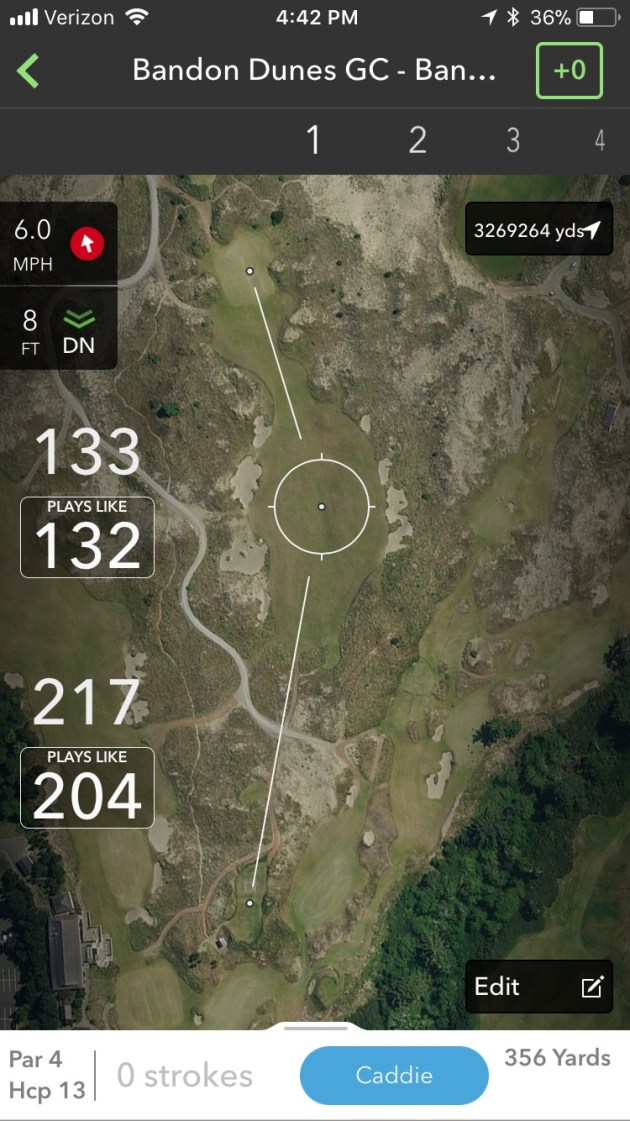Tap the circular target marker on fairway
Screen dimensions: 630x1121
[322, 507]
